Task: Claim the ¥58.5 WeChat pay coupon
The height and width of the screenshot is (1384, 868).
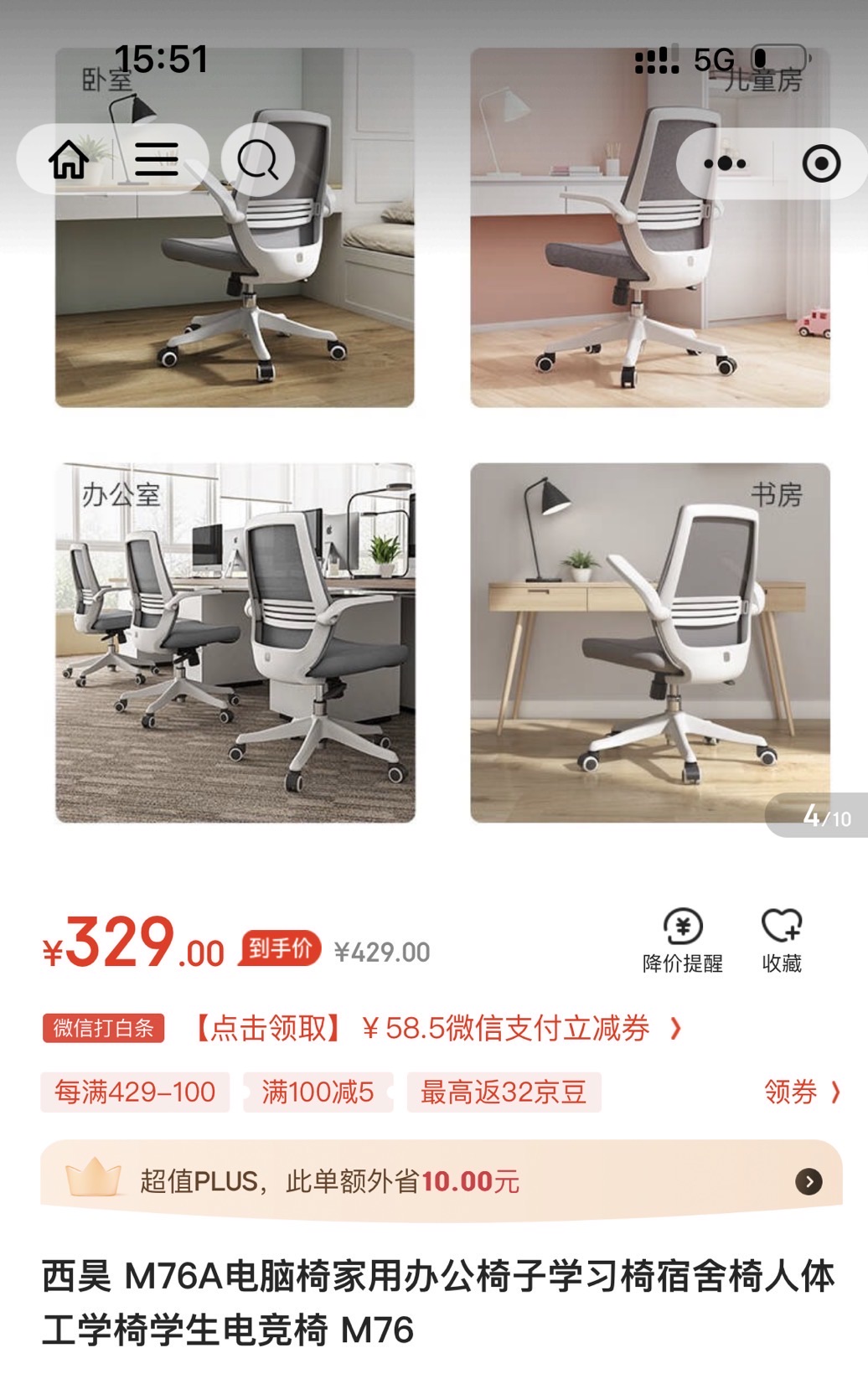Action: 437,1028
